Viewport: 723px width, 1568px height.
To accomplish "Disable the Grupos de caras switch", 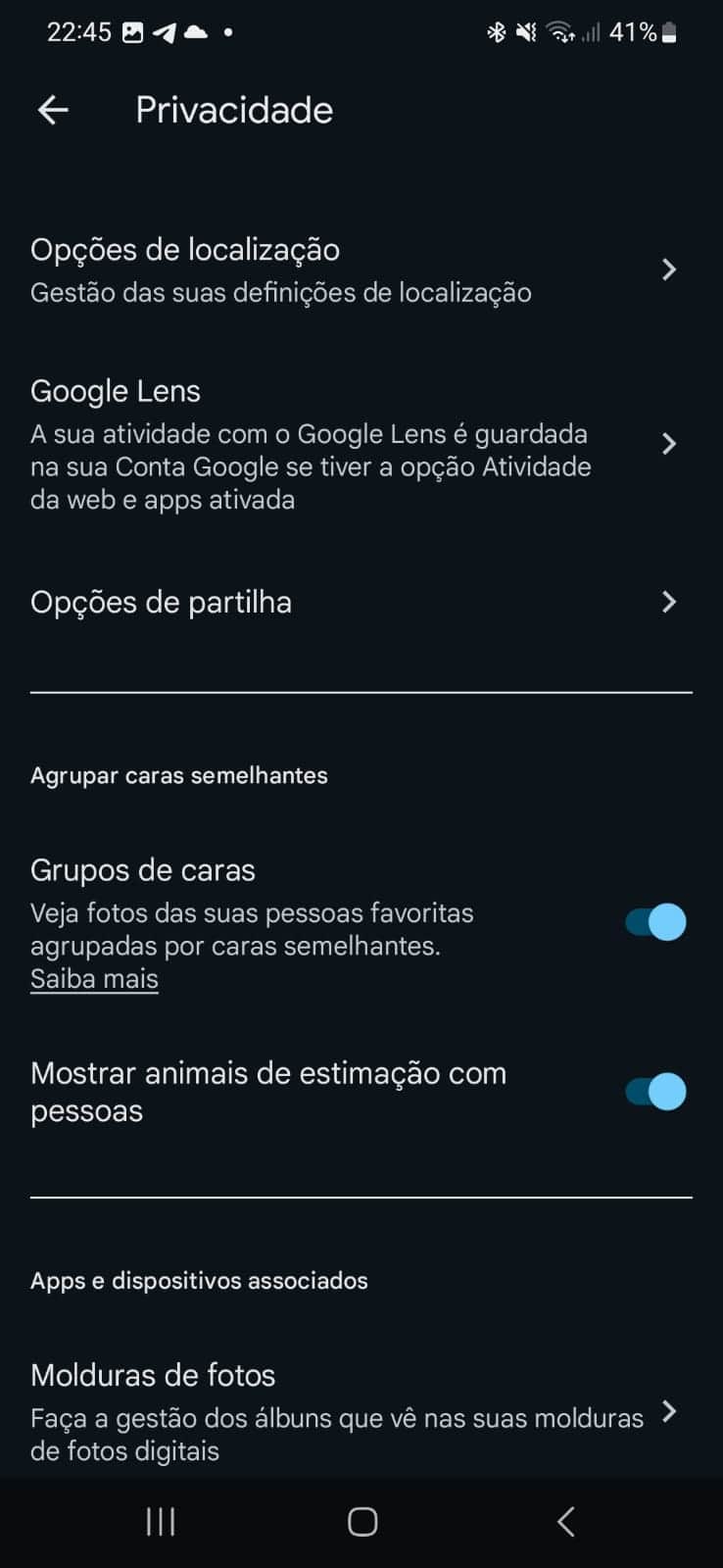I will point(655,922).
